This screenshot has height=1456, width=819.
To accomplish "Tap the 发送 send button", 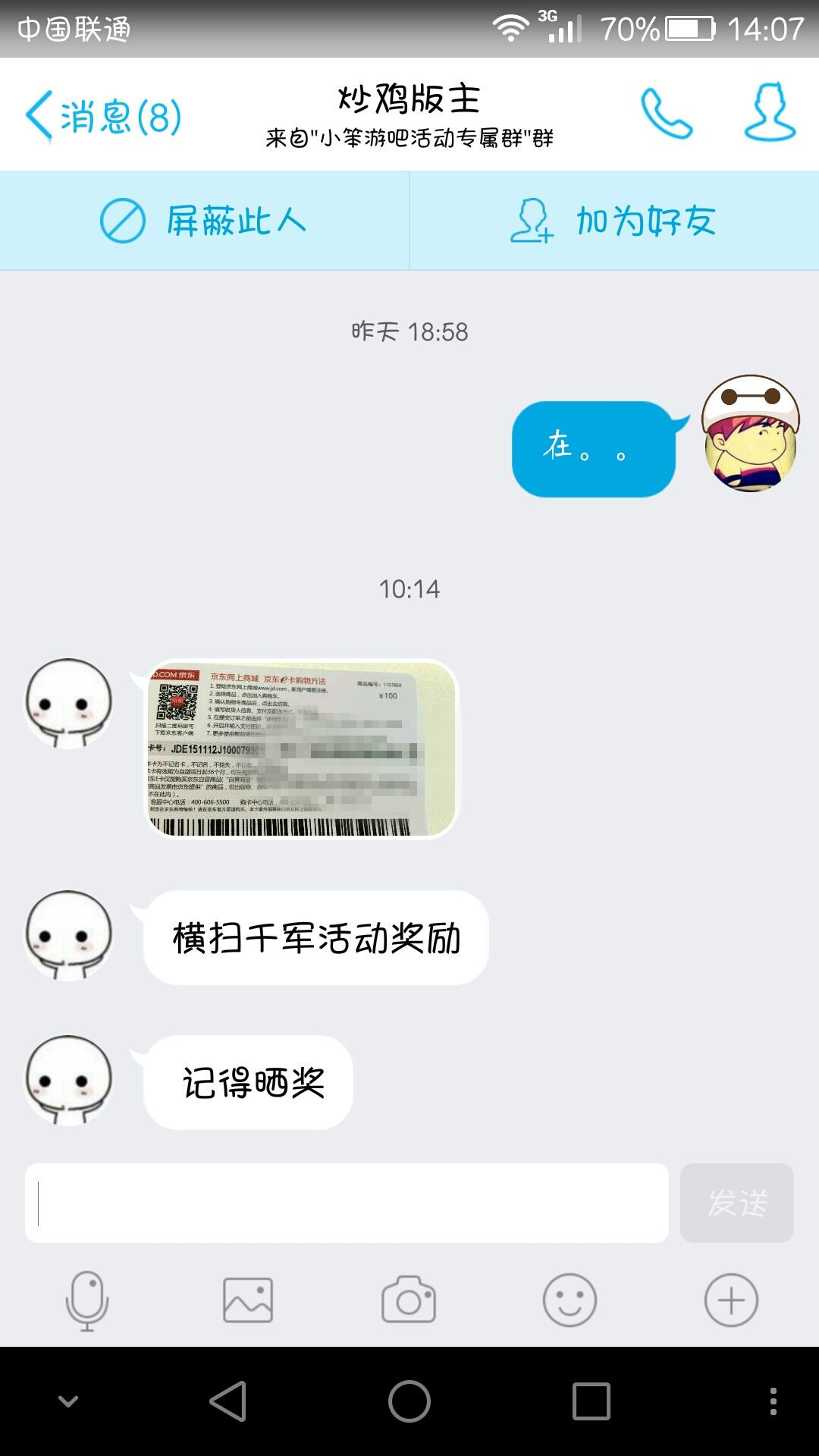I will pyautogui.click(x=736, y=1203).
